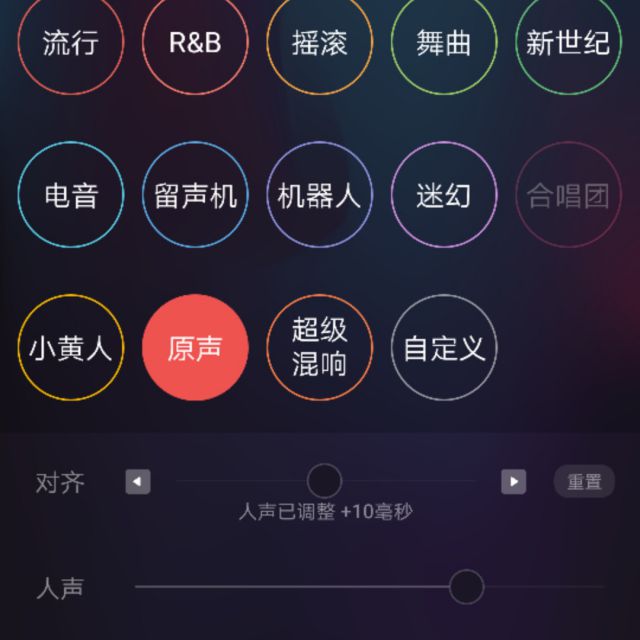The height and width of the screenshot is (640, 640).
Task: Shift vocal alignment later with right arrow
Action: pyautogui.click(x=513, y=482)
